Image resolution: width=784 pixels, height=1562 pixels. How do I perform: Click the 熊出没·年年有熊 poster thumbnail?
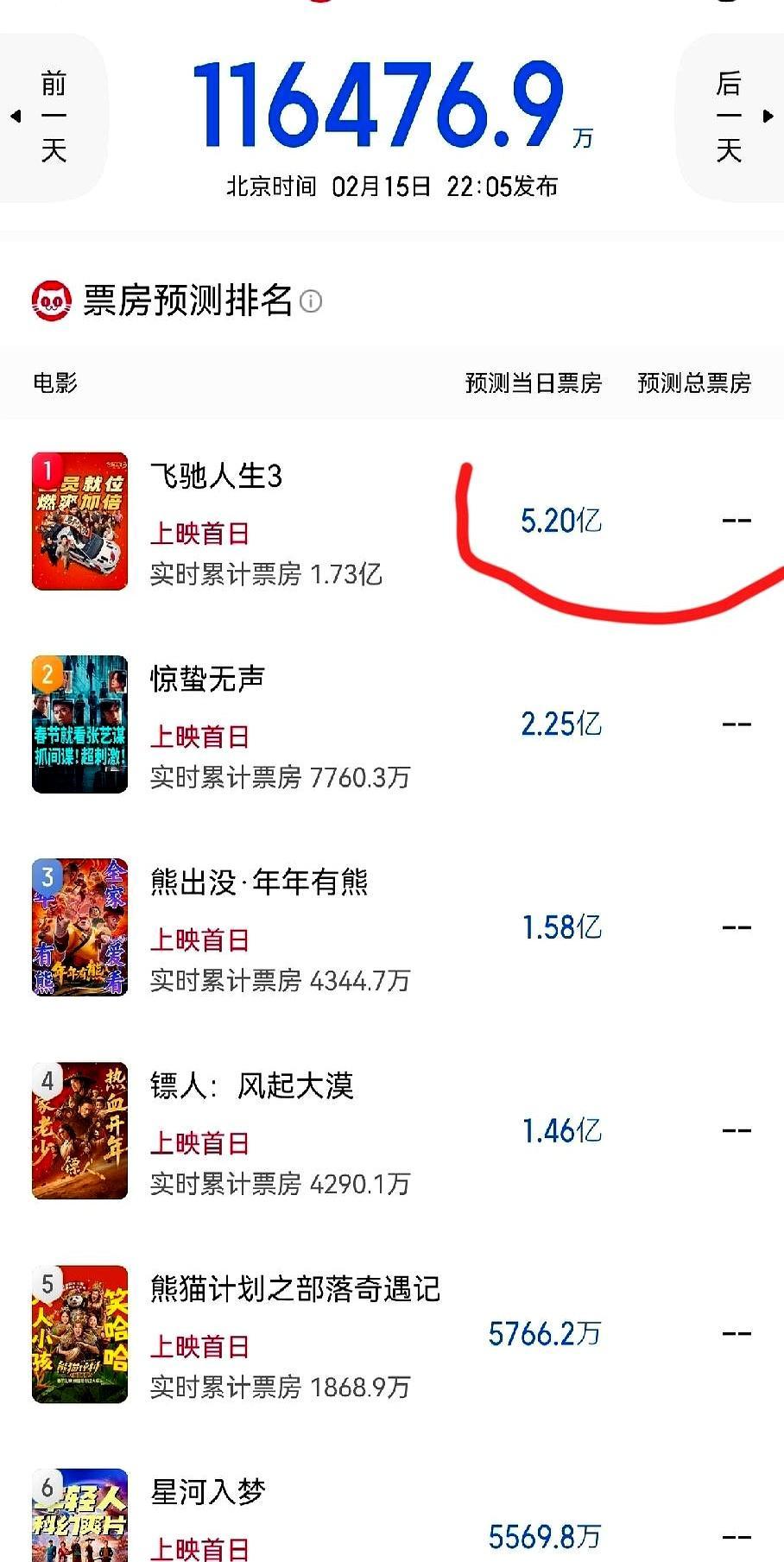click(x=79, y=927)
